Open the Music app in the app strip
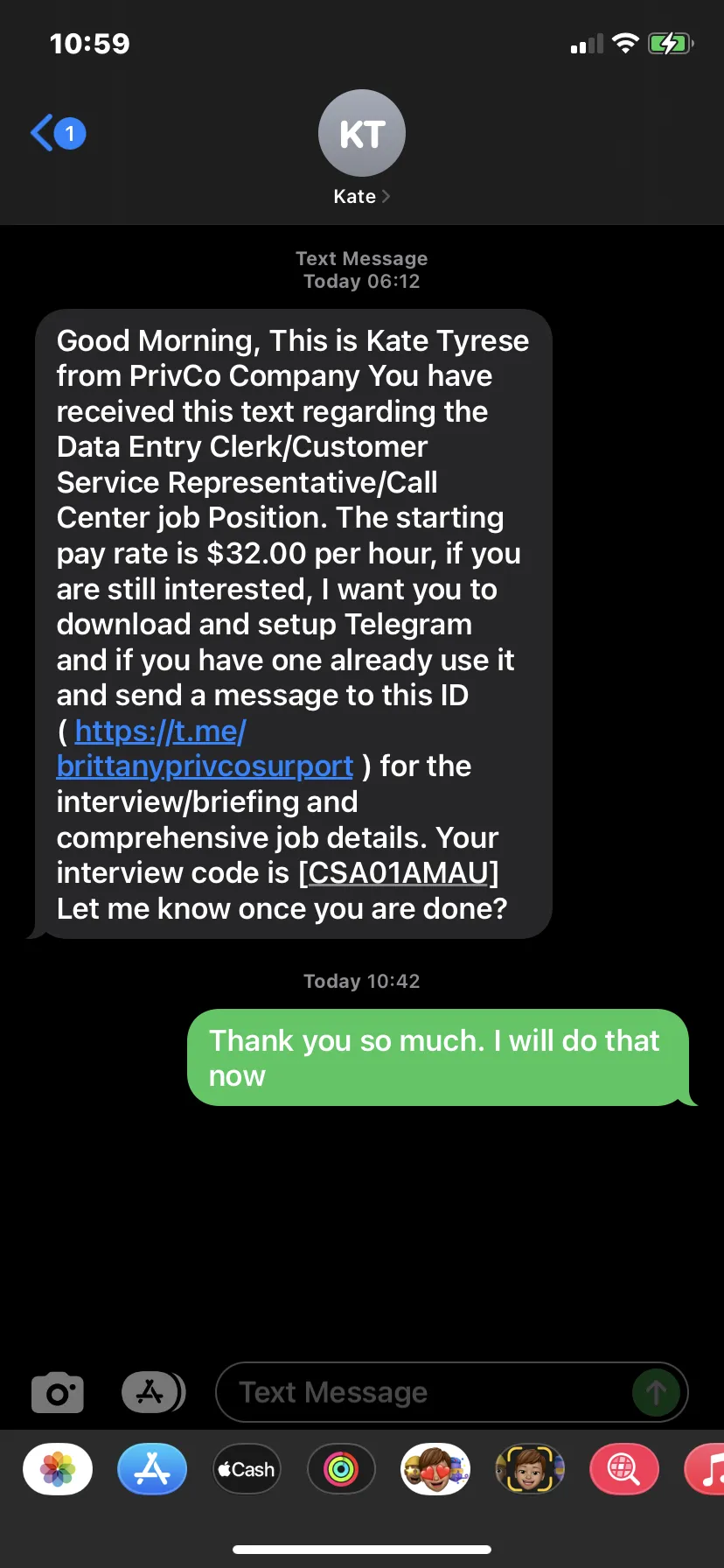The width and height of the screenshot is (724, 1568). coord(705,1469)
